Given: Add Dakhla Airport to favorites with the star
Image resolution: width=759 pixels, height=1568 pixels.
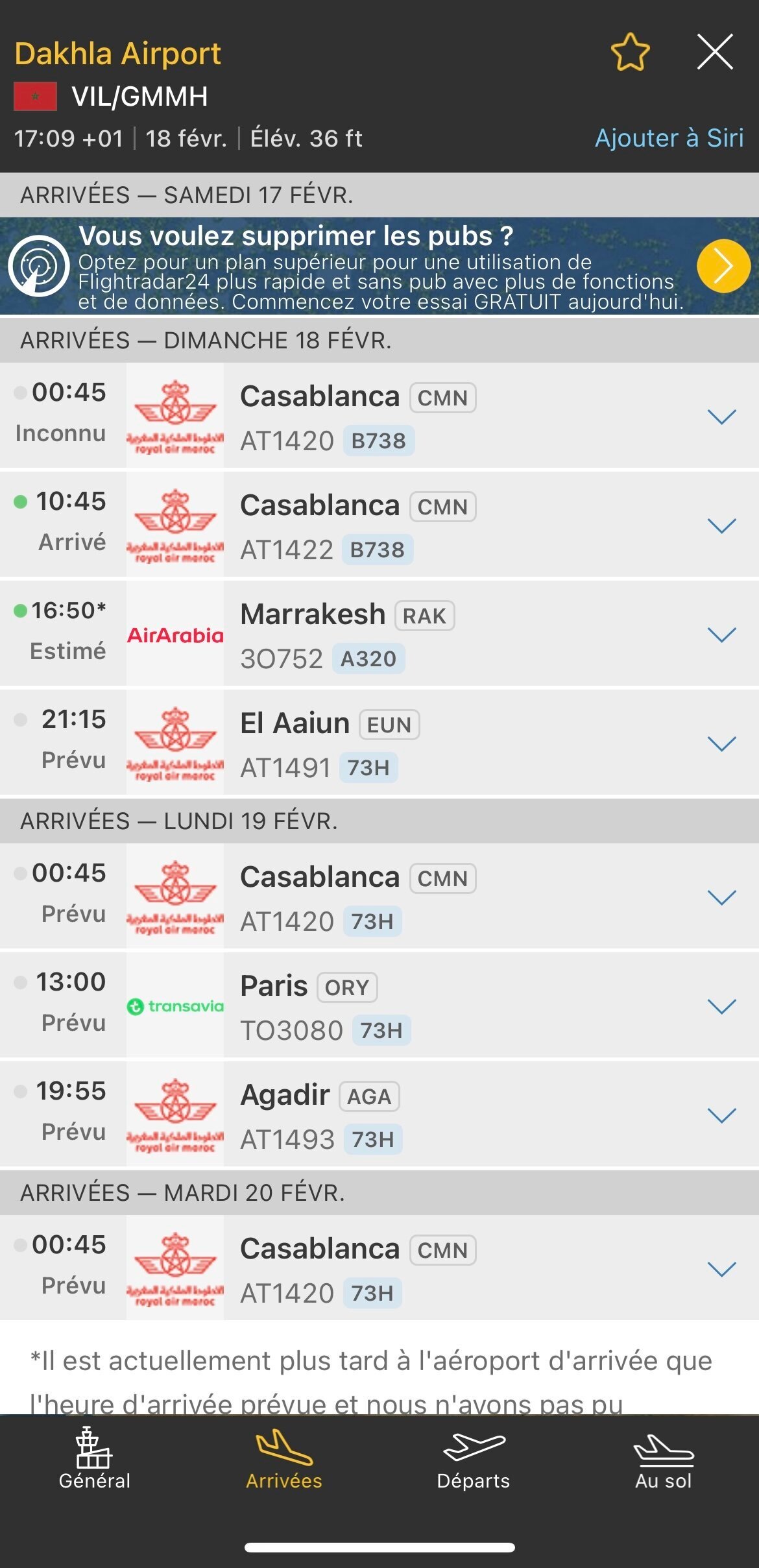Looking at the screenshot, I should (630, 53).
